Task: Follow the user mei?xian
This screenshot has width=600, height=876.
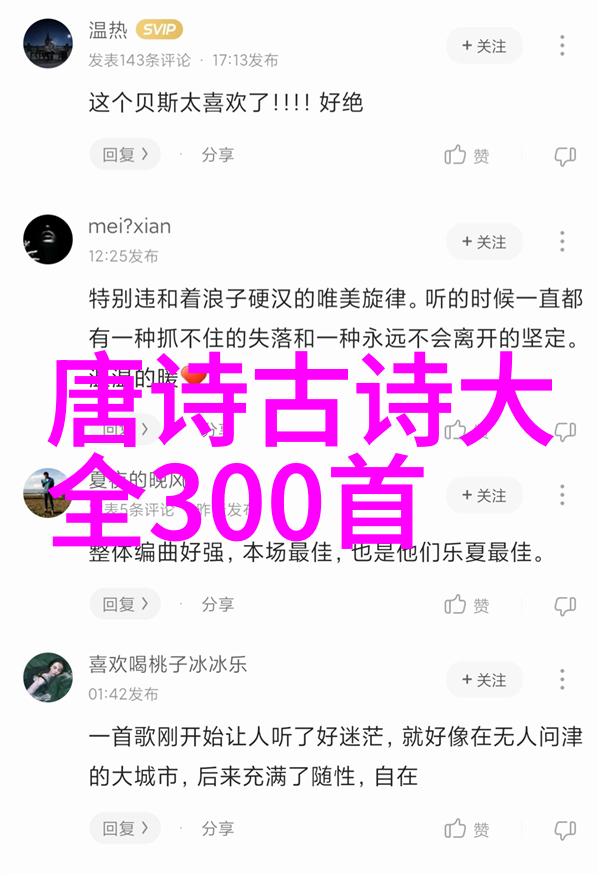Action: [484, 242]
